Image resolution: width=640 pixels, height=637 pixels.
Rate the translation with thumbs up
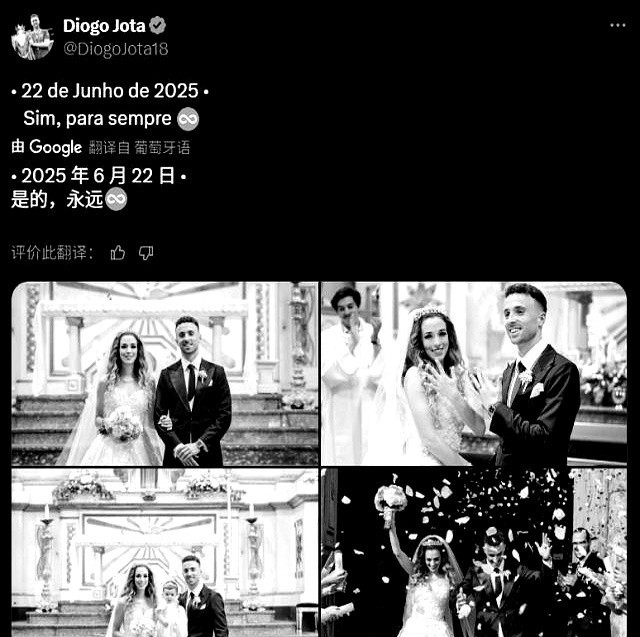118,253
